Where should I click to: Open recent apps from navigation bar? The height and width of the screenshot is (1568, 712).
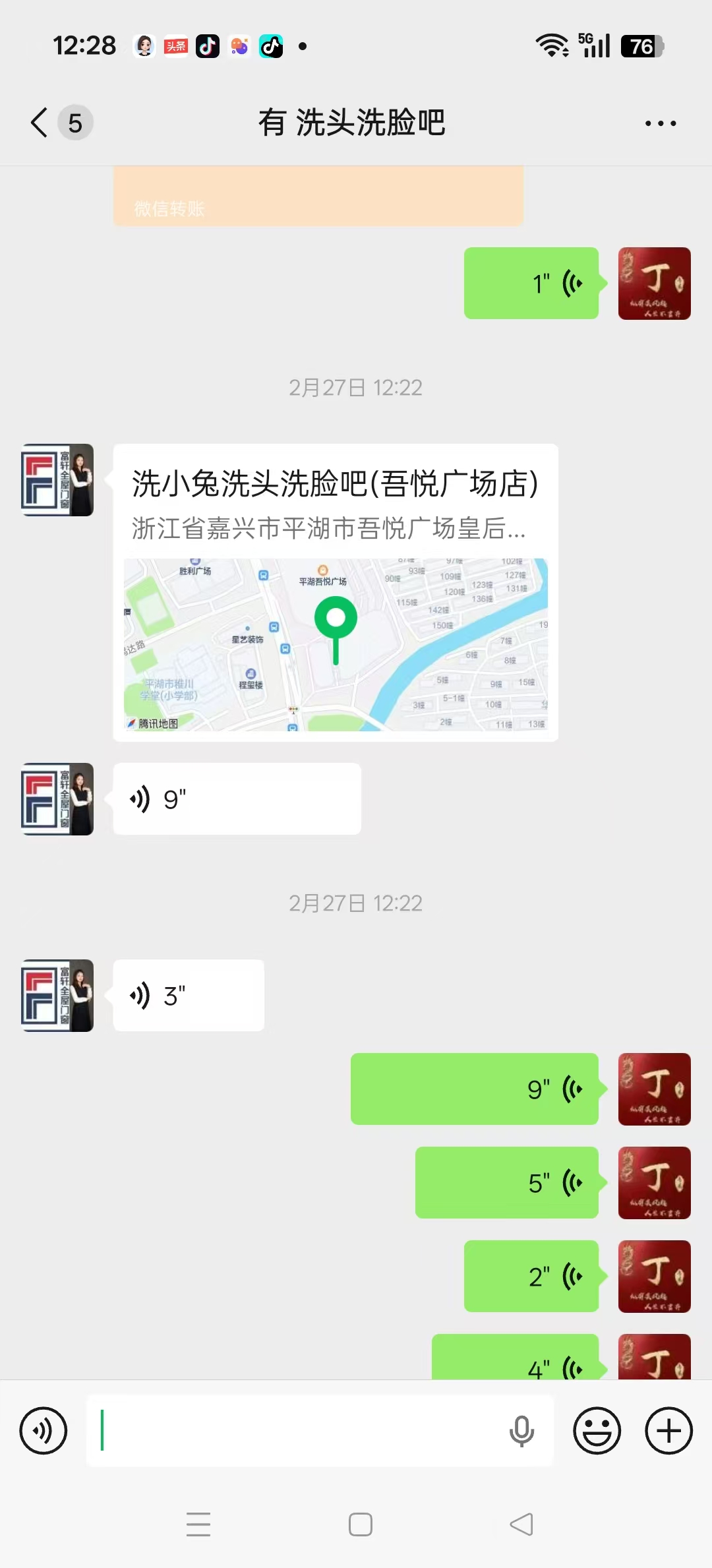pos(198,1524)
